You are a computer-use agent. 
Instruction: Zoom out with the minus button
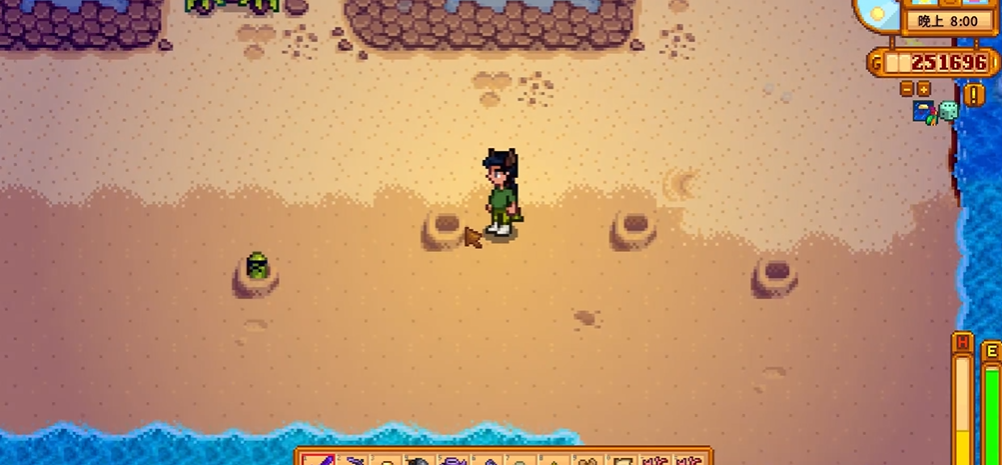point(907,88)
